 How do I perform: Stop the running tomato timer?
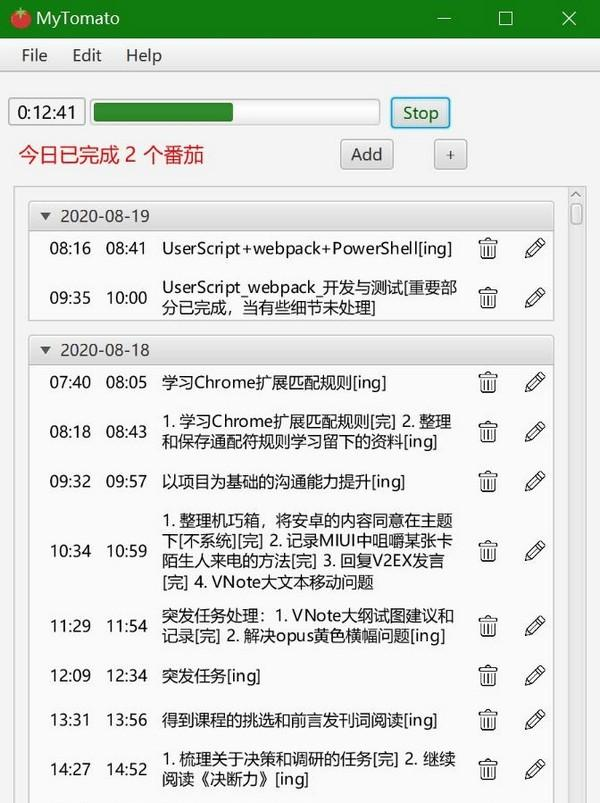click(x=420, y=113)
